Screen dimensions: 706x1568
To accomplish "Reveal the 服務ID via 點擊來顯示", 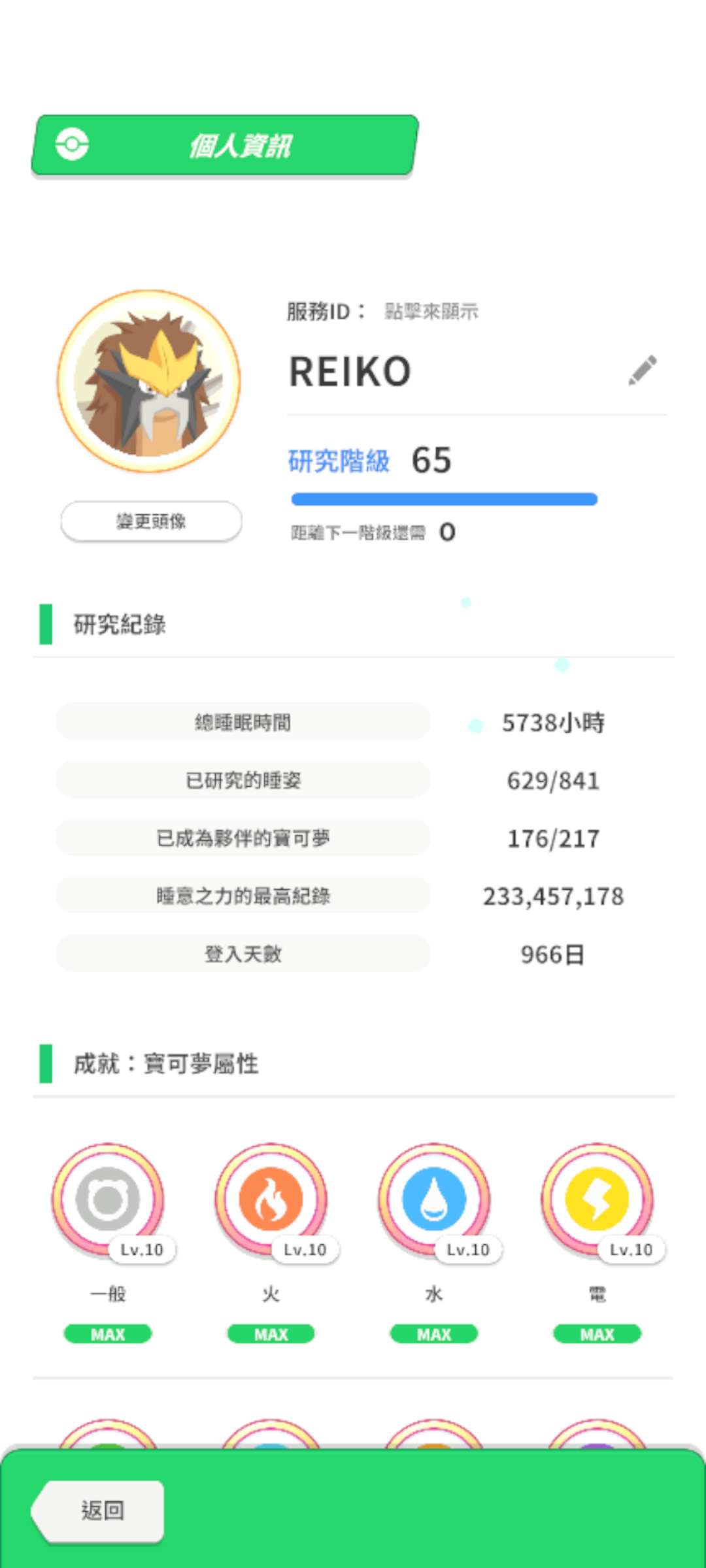I will click(x=431, y=312).
